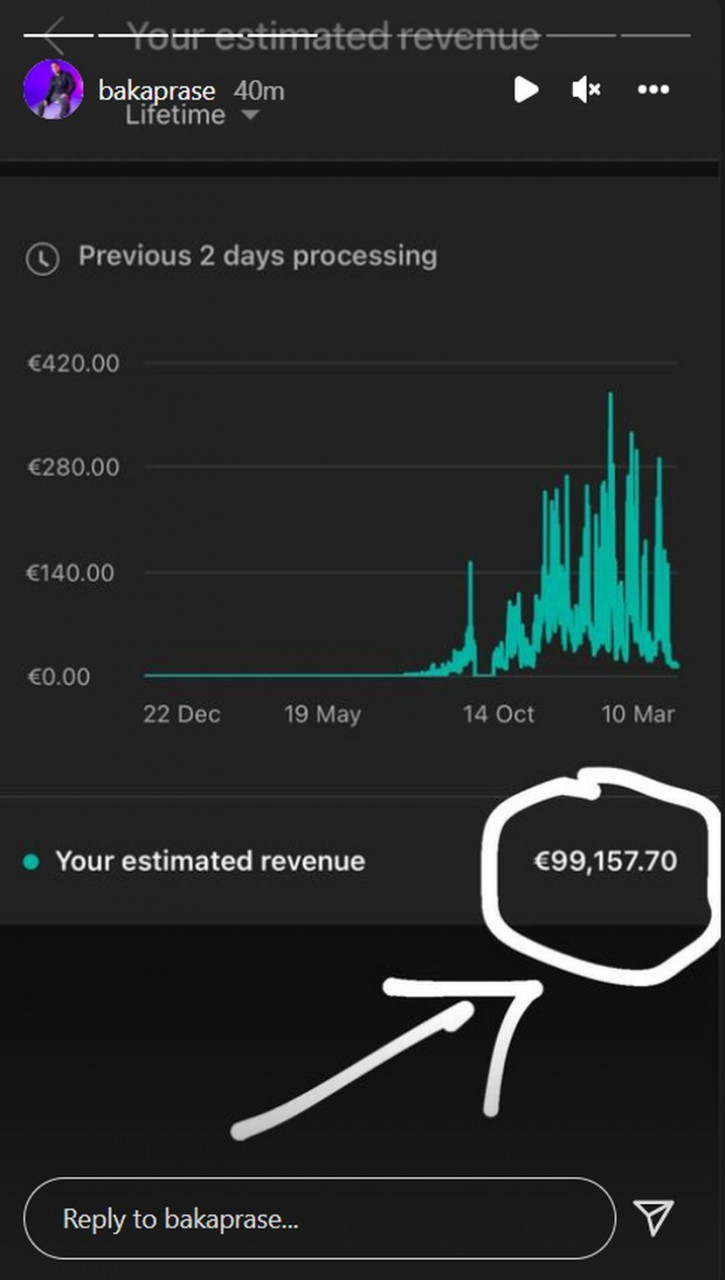Screen dimensions: 725x1280
Task: Unmute the story sound
Action: tap(586, 90)
